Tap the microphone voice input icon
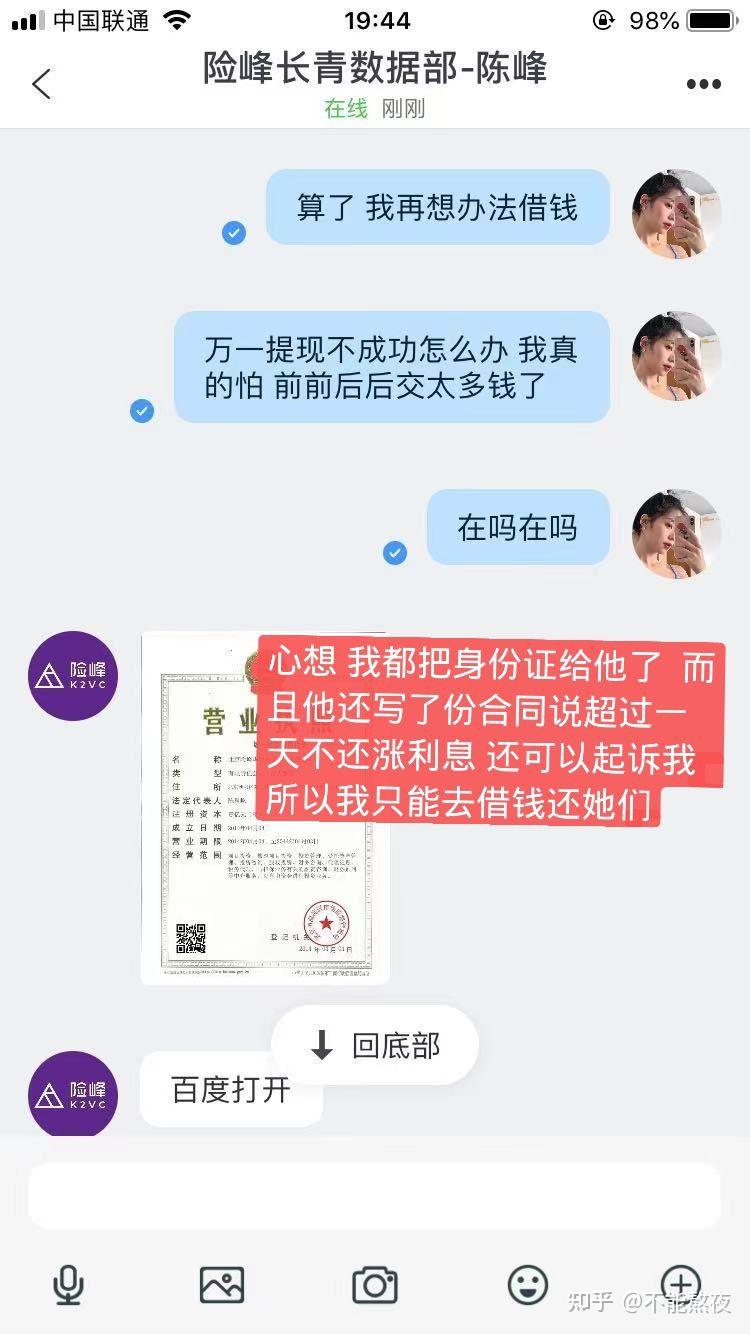 68,1284
